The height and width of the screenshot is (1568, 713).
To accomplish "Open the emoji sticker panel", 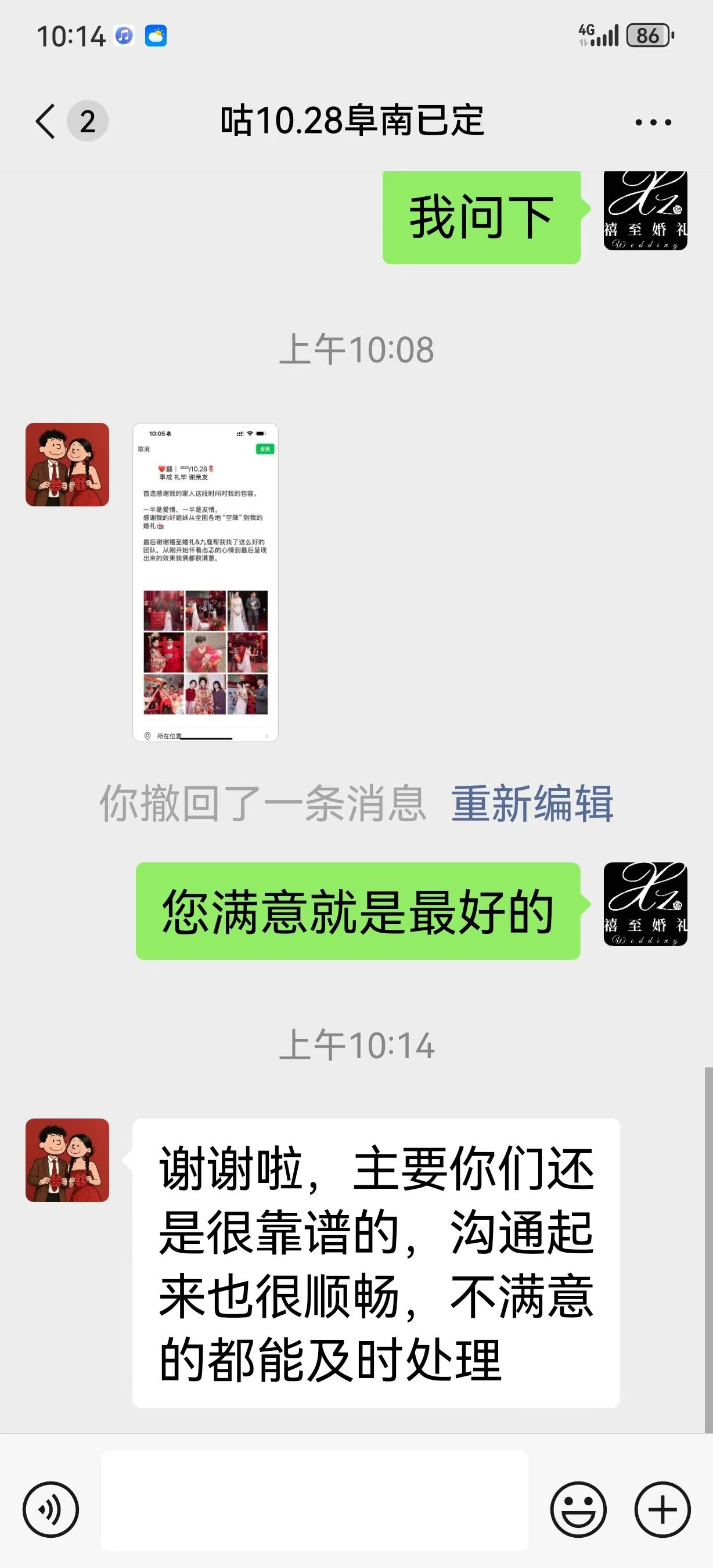I will coord(578,1509).
